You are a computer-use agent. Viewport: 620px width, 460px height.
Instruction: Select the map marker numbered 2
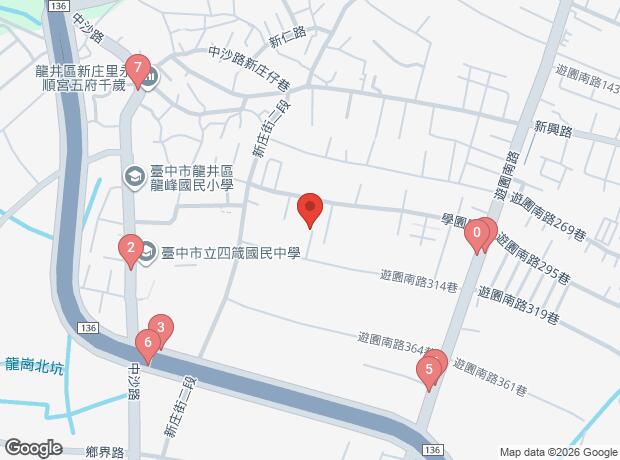click(x=129, y=248)
